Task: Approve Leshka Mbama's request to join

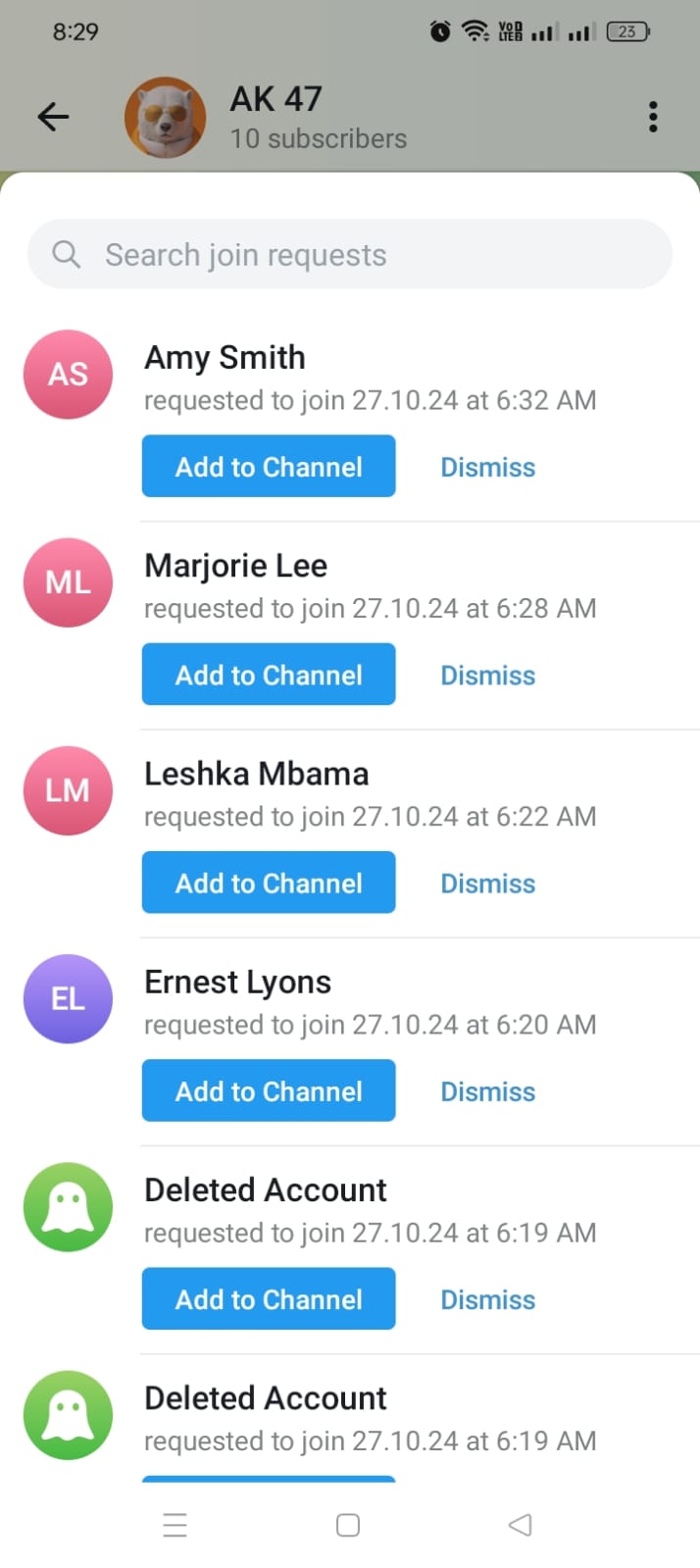Action: (x=269, y=883)
